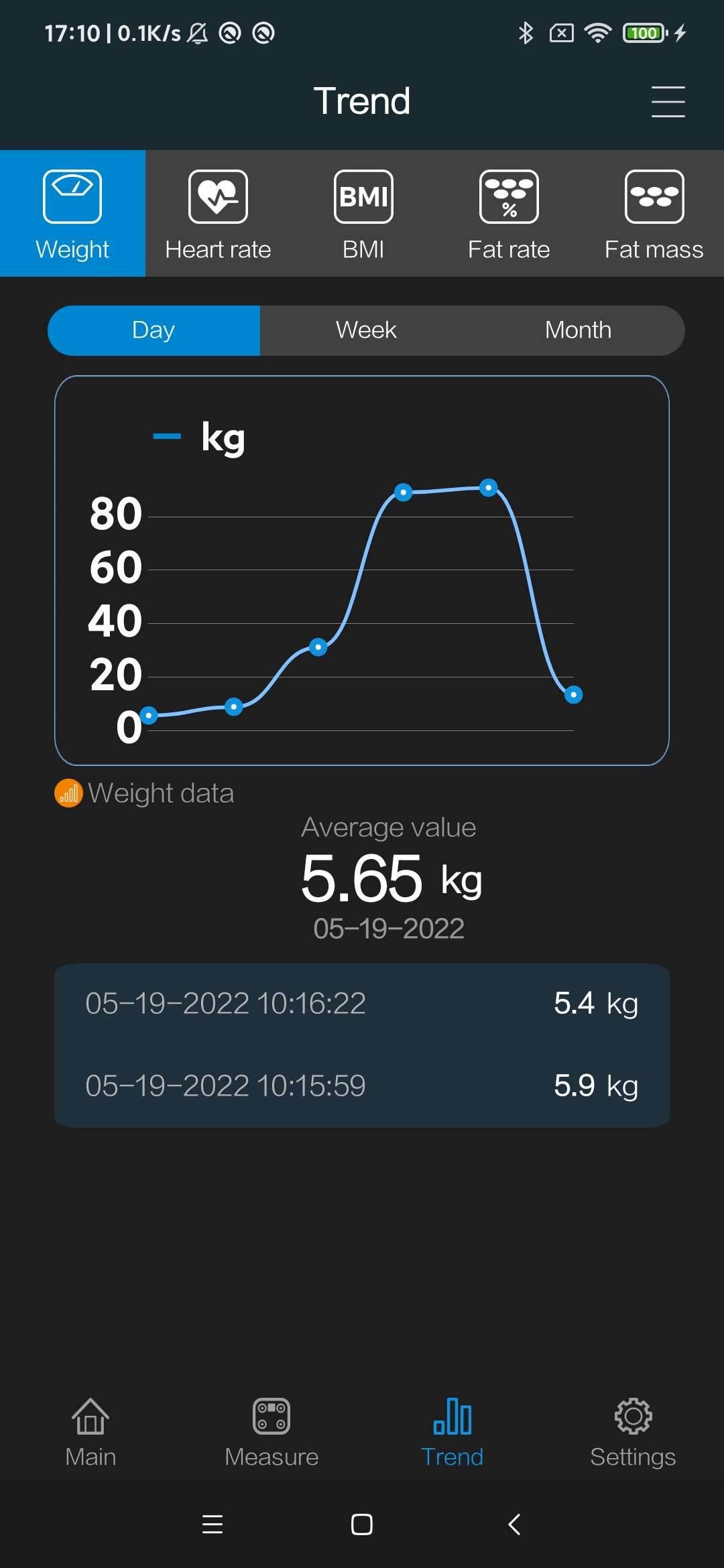Switch to the Fat mass metric

[654, 214]
